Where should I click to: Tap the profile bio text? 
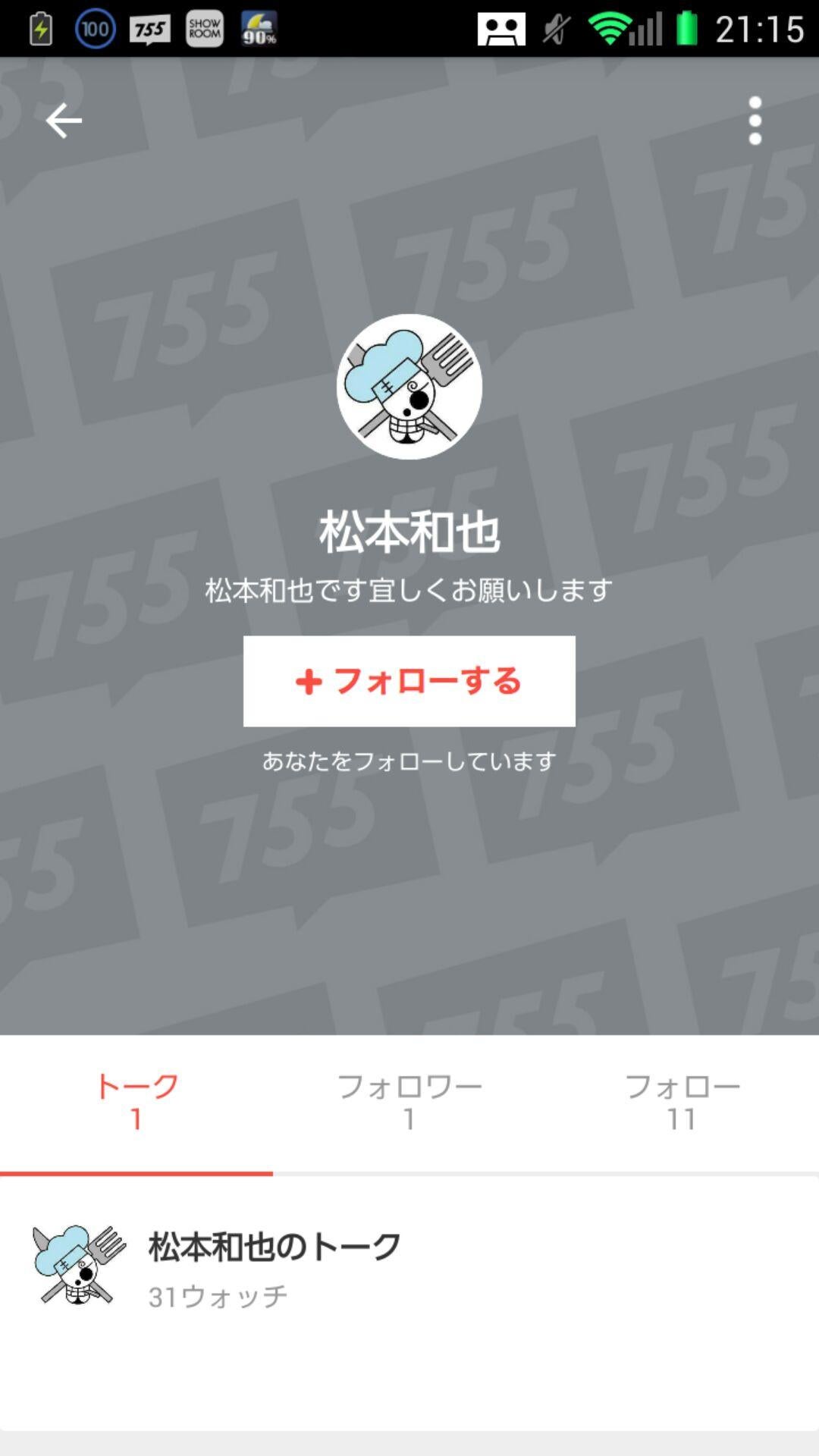coord(409,588)
